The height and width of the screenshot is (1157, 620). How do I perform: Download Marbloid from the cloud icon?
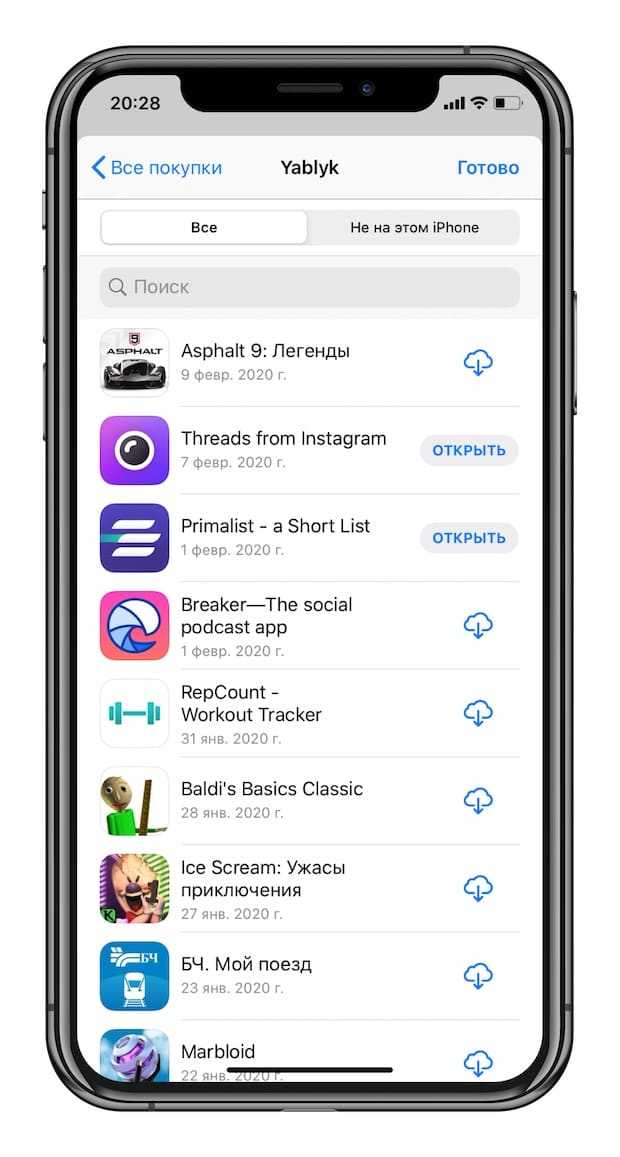[x=478, y=1061]
